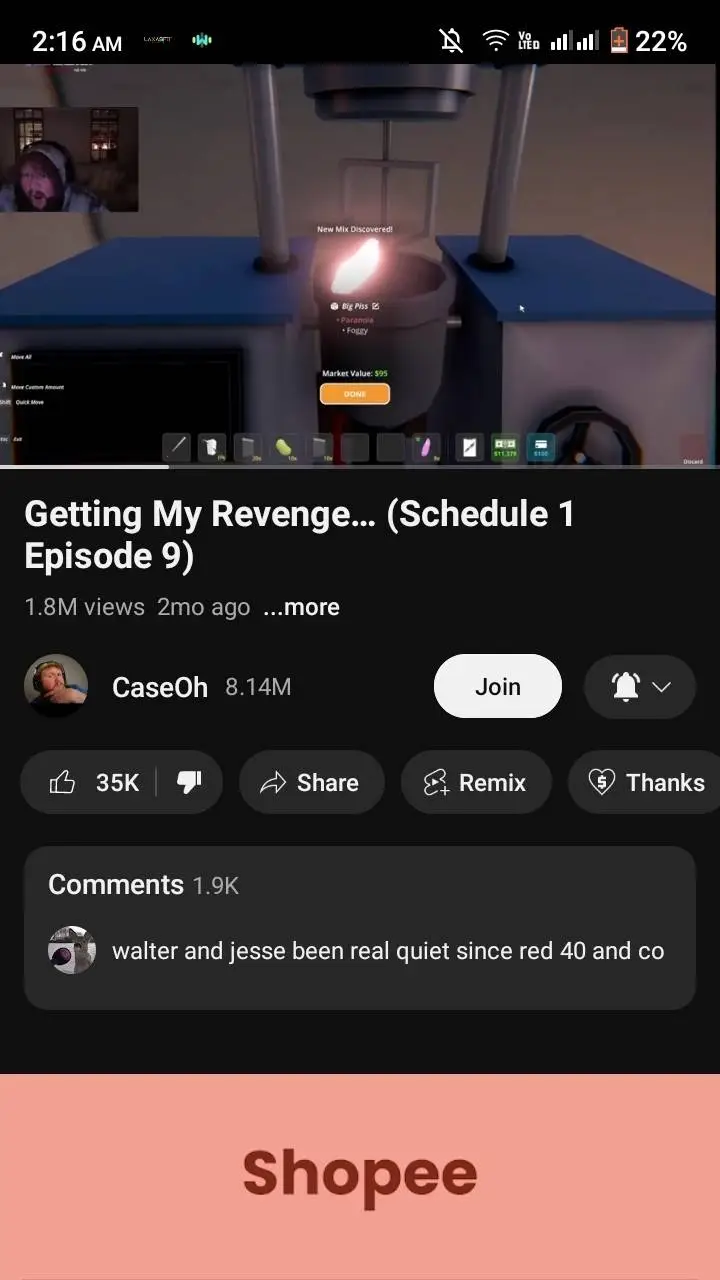Send a Thanks to the creator

click(x=646, y=782)
